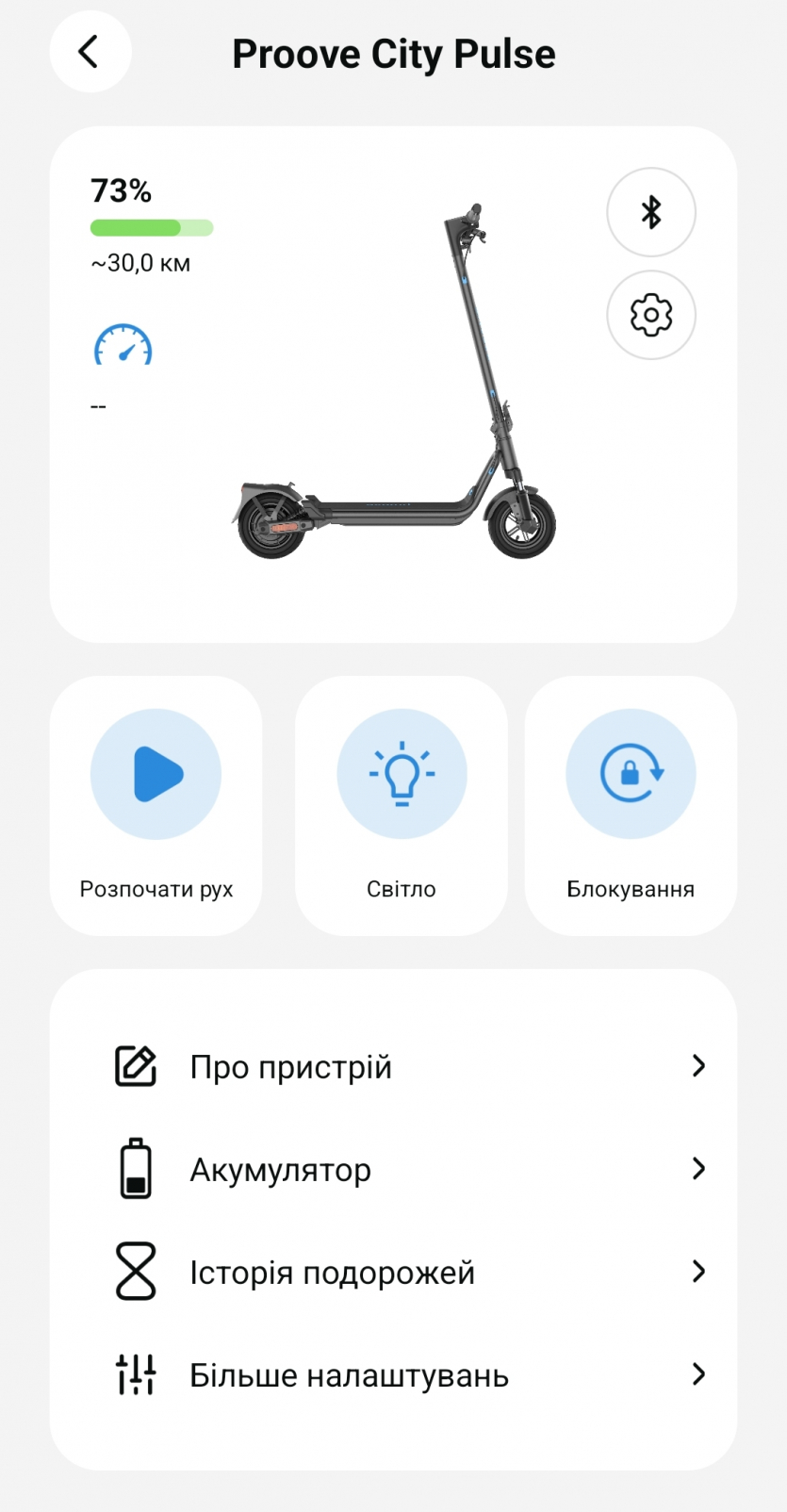
Task: Open the Bluetooth connection button
Action: 650,212
